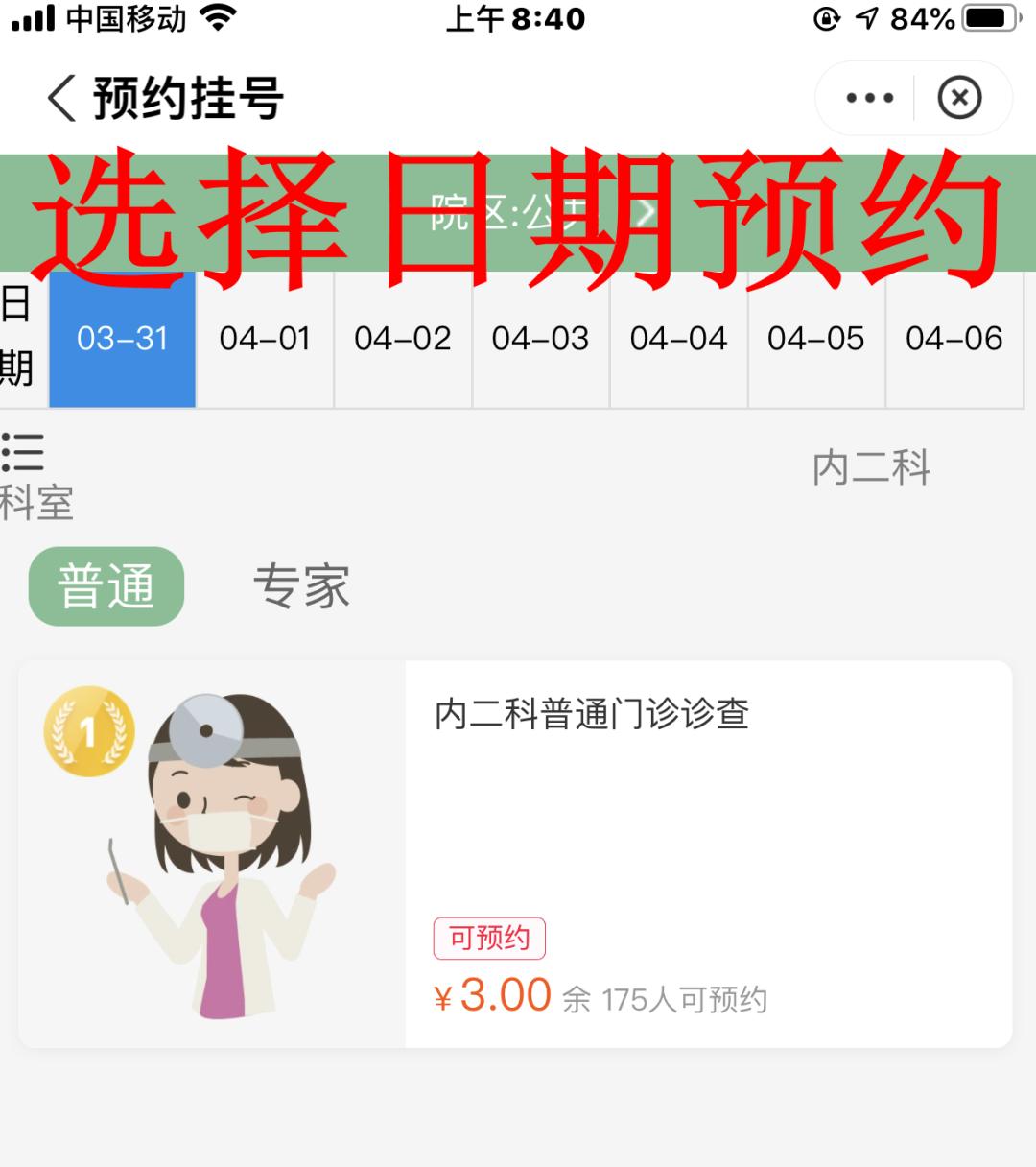Select date 04-06
The height and width of the screenshot is (1167, 1036).
click(954, 339)
